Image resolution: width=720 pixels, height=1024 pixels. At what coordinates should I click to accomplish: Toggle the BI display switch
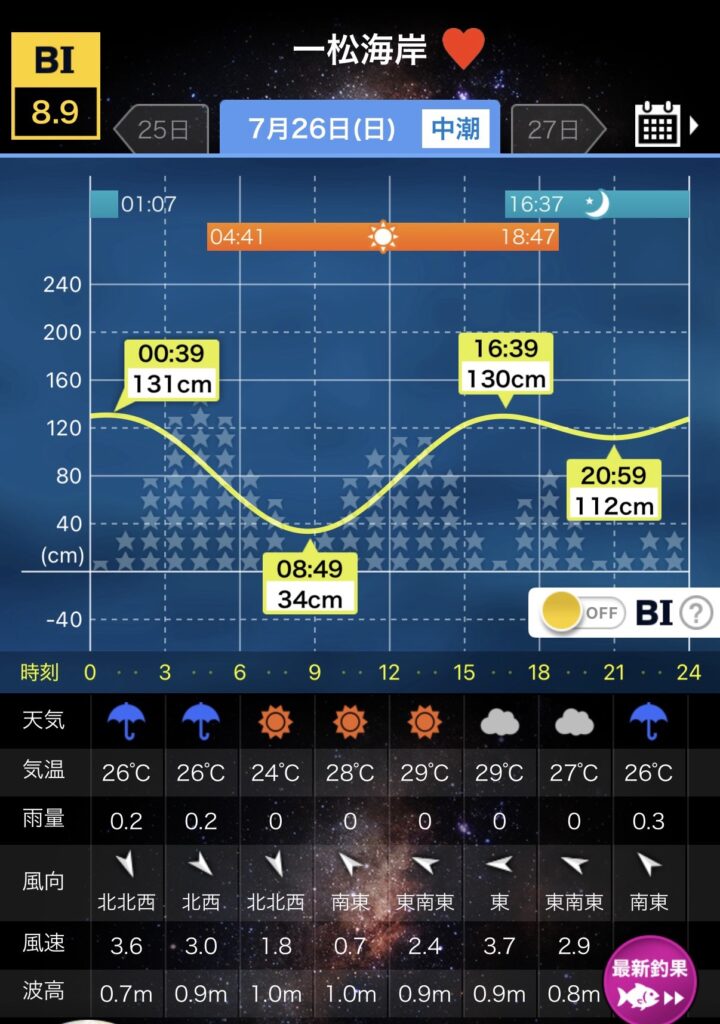click(583, 613)
